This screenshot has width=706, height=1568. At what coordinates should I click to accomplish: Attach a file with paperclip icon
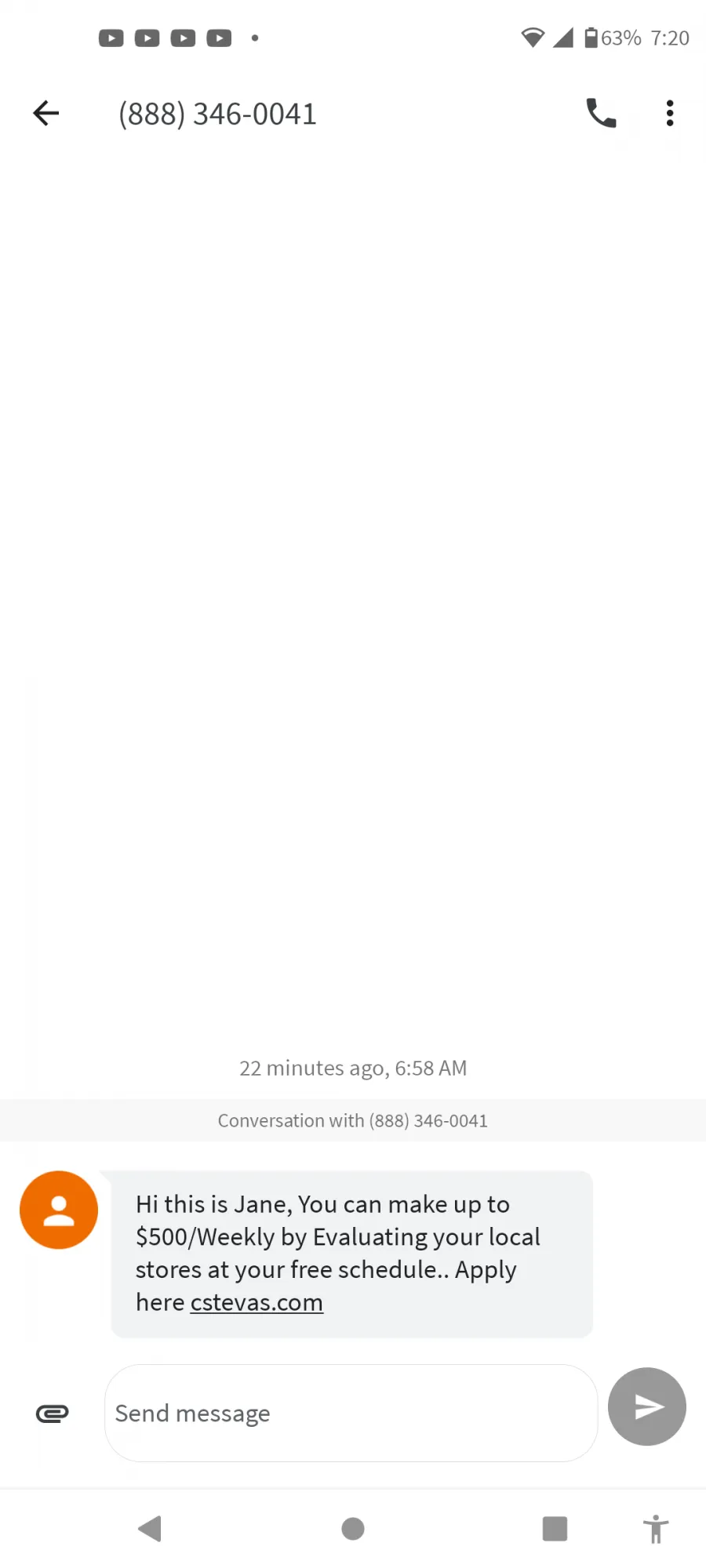pyautogui.click(x=53, y=1414)
